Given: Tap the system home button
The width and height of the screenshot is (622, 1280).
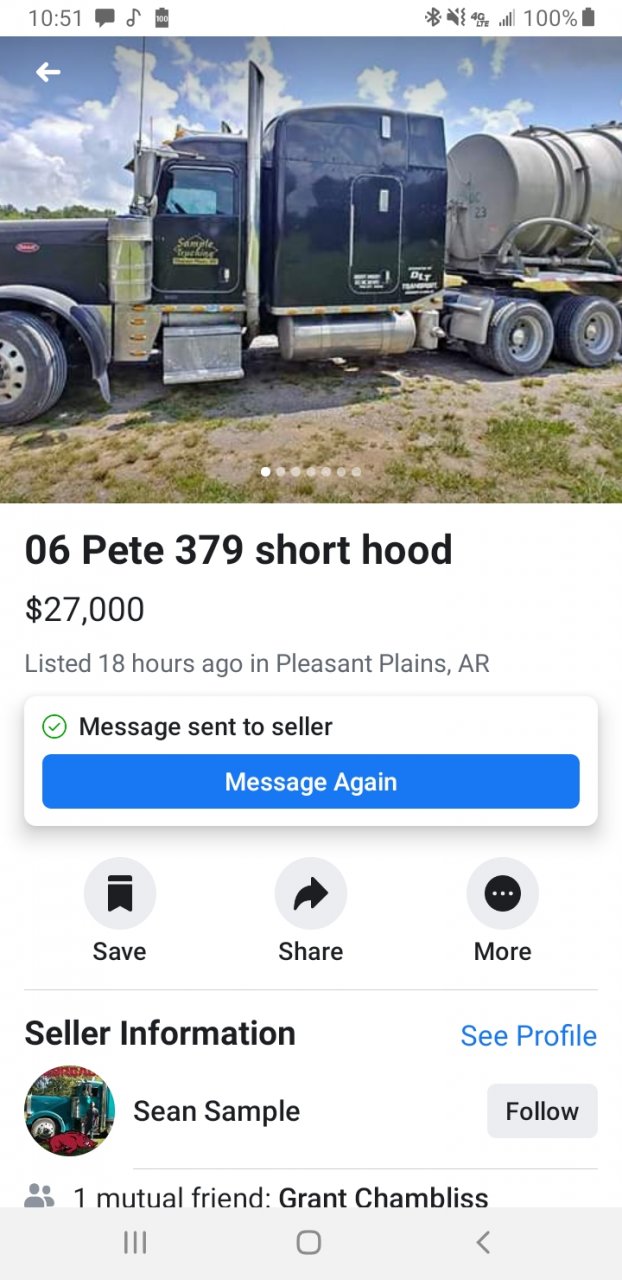Looking at the screenshot, I should click(309, 1242).
